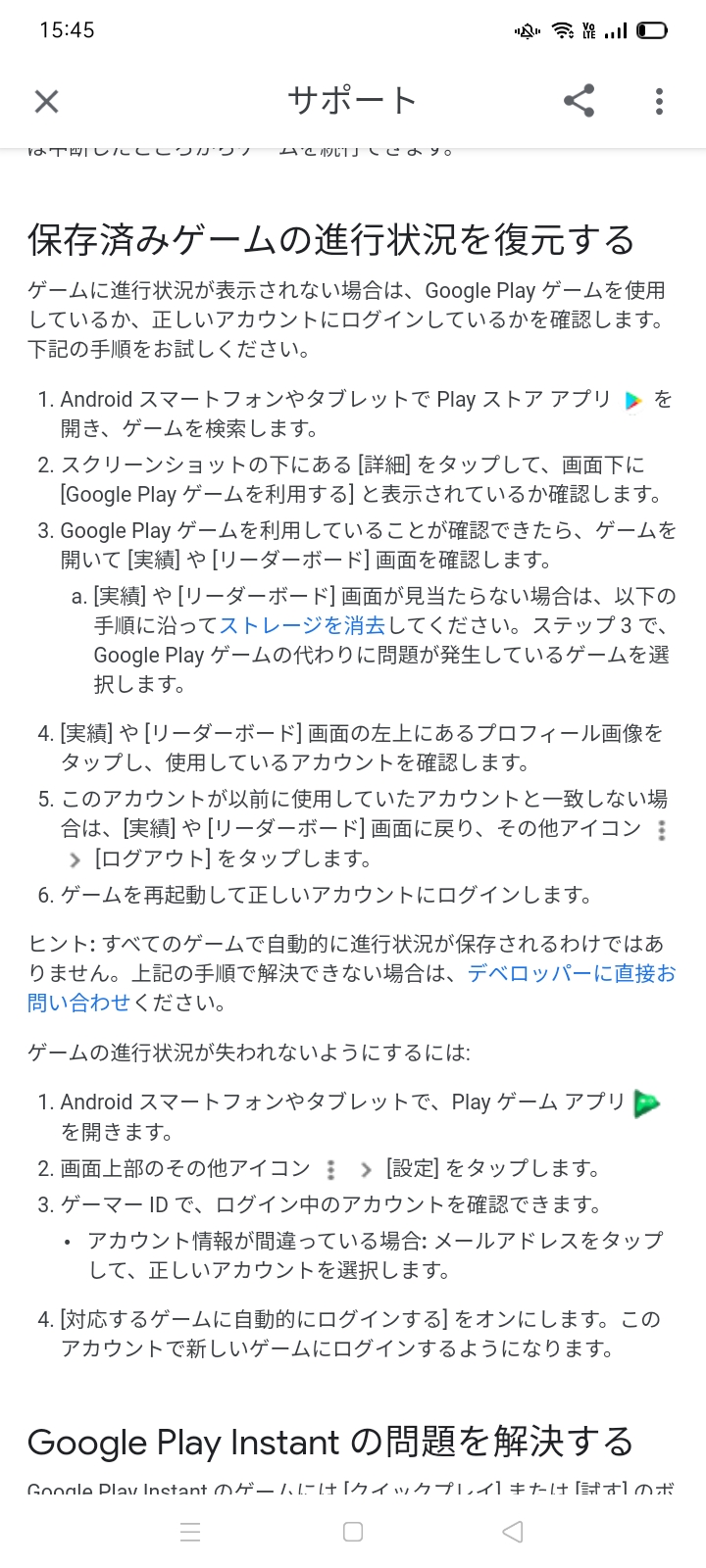Go back using the system back button
This screenshot has height=1568, width=706.
coord(512,1532)
